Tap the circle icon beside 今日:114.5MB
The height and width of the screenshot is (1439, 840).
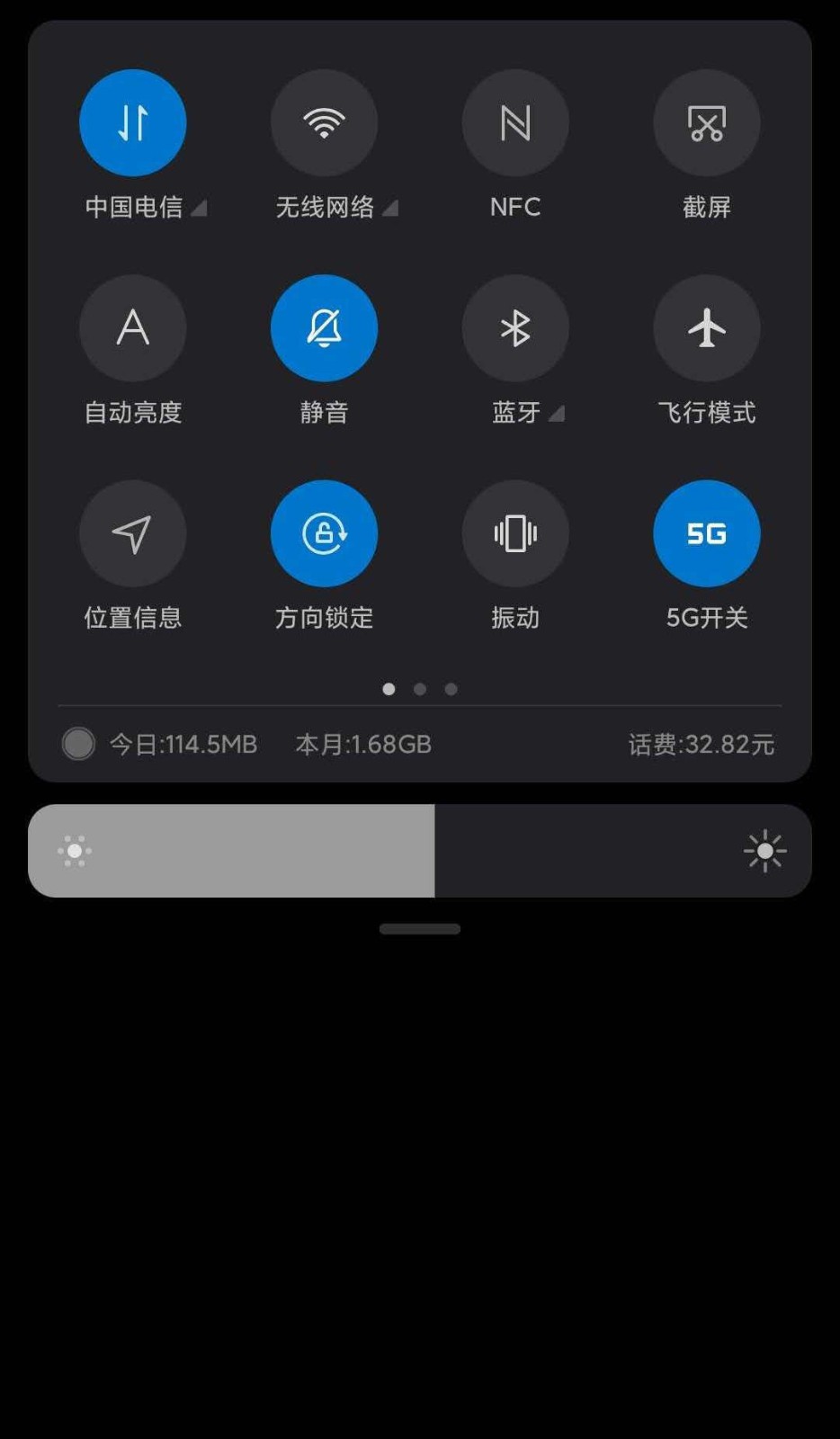pos(77,744)
